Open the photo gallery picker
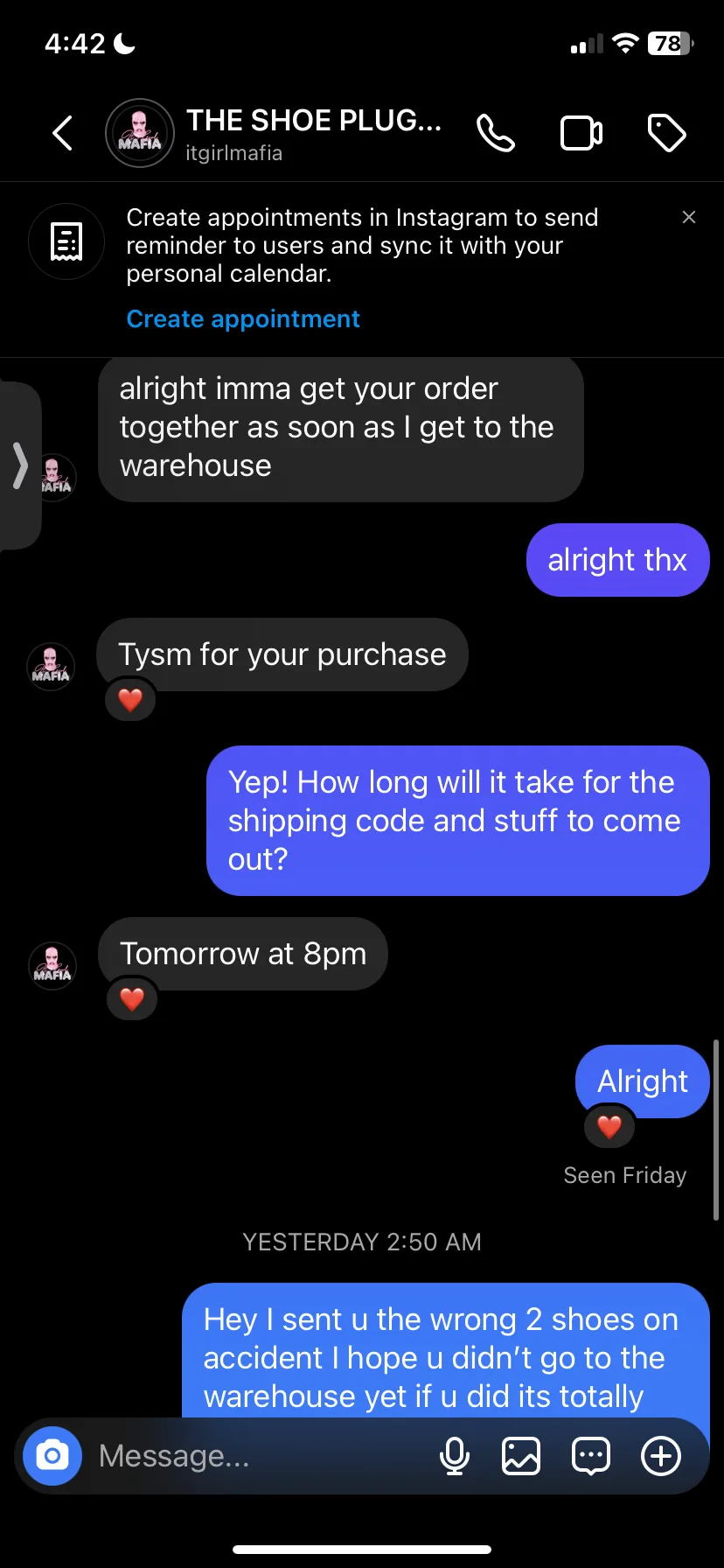Viewport: 724px width, 1568px height. point(521,1456)
